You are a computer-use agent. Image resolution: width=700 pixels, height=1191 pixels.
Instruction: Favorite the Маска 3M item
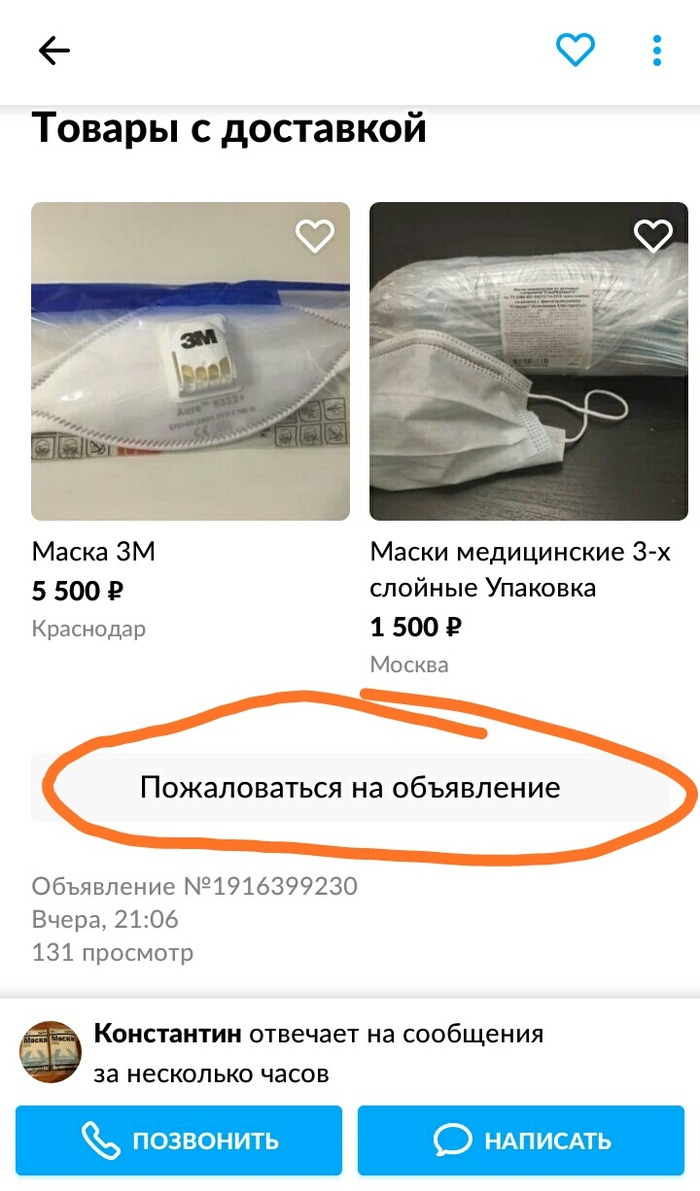315,236
